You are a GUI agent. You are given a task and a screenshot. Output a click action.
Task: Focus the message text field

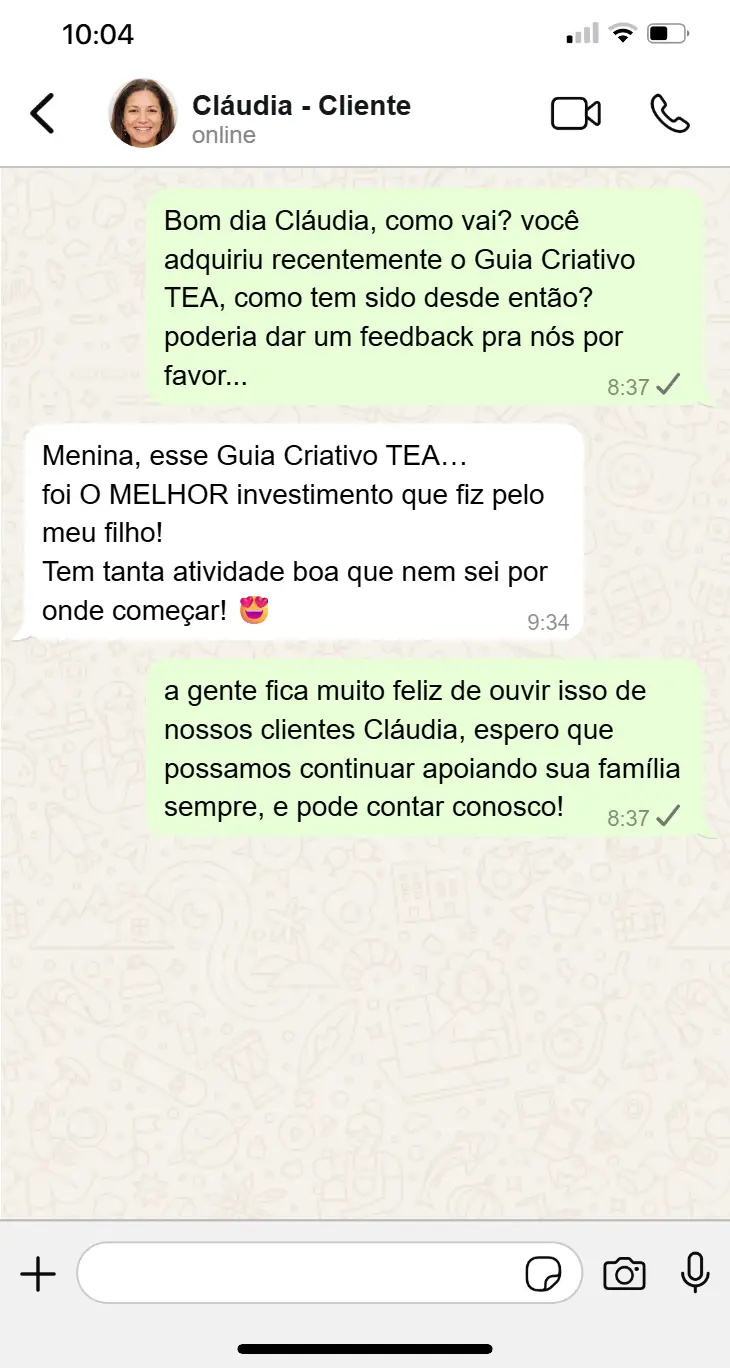click(300, 1274)
